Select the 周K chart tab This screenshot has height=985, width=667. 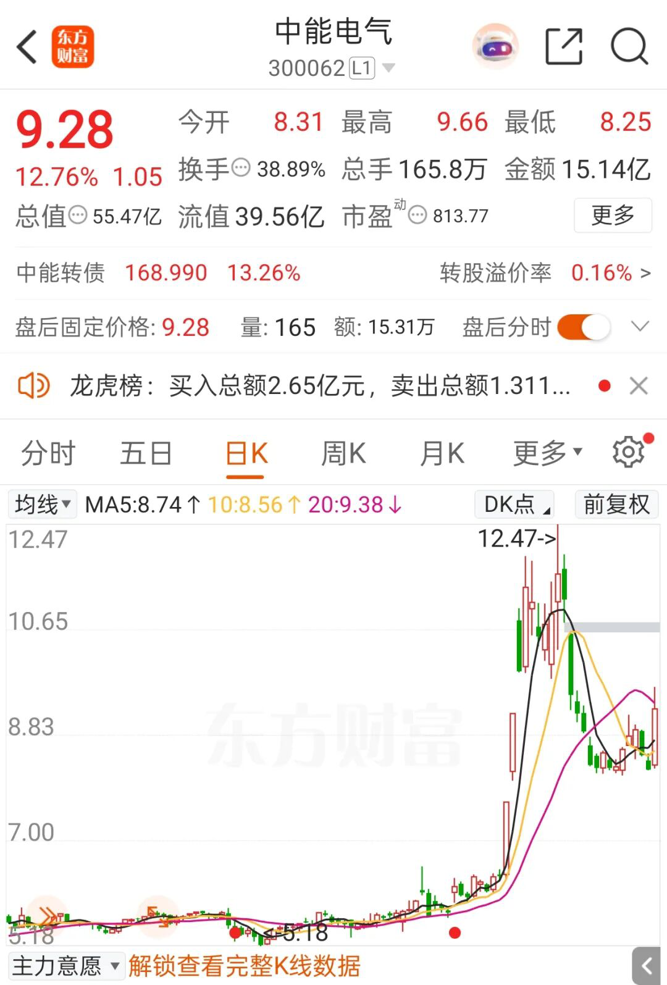(x=343, y=454)
